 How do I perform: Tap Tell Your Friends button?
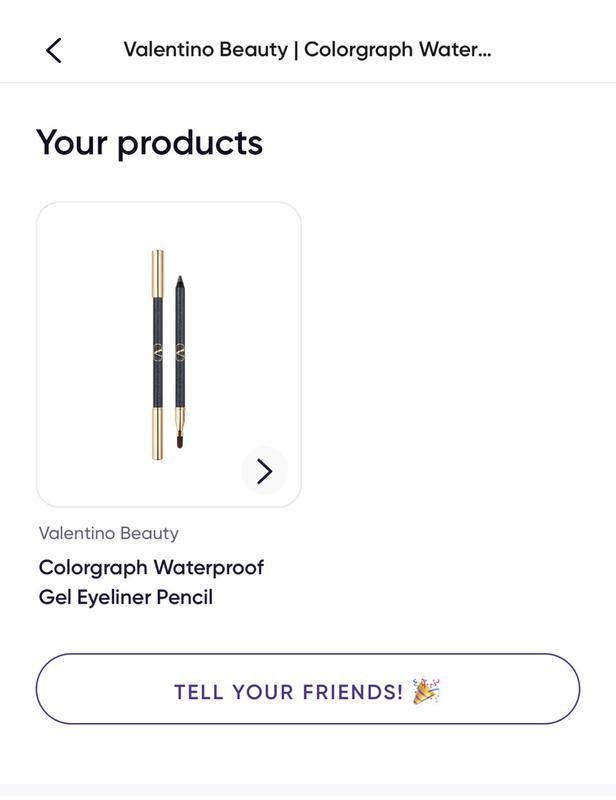point(308,690)
